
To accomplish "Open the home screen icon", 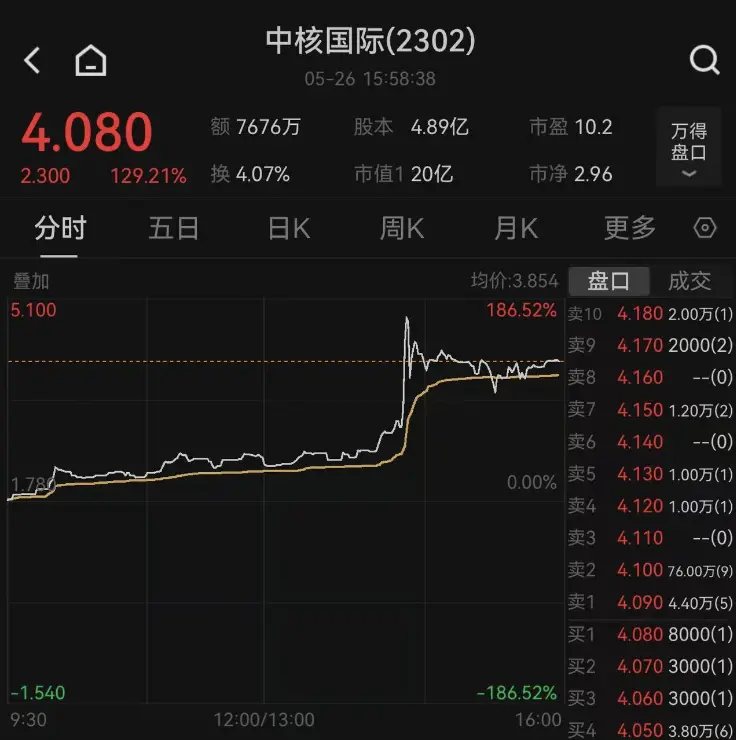I will 89,61.
